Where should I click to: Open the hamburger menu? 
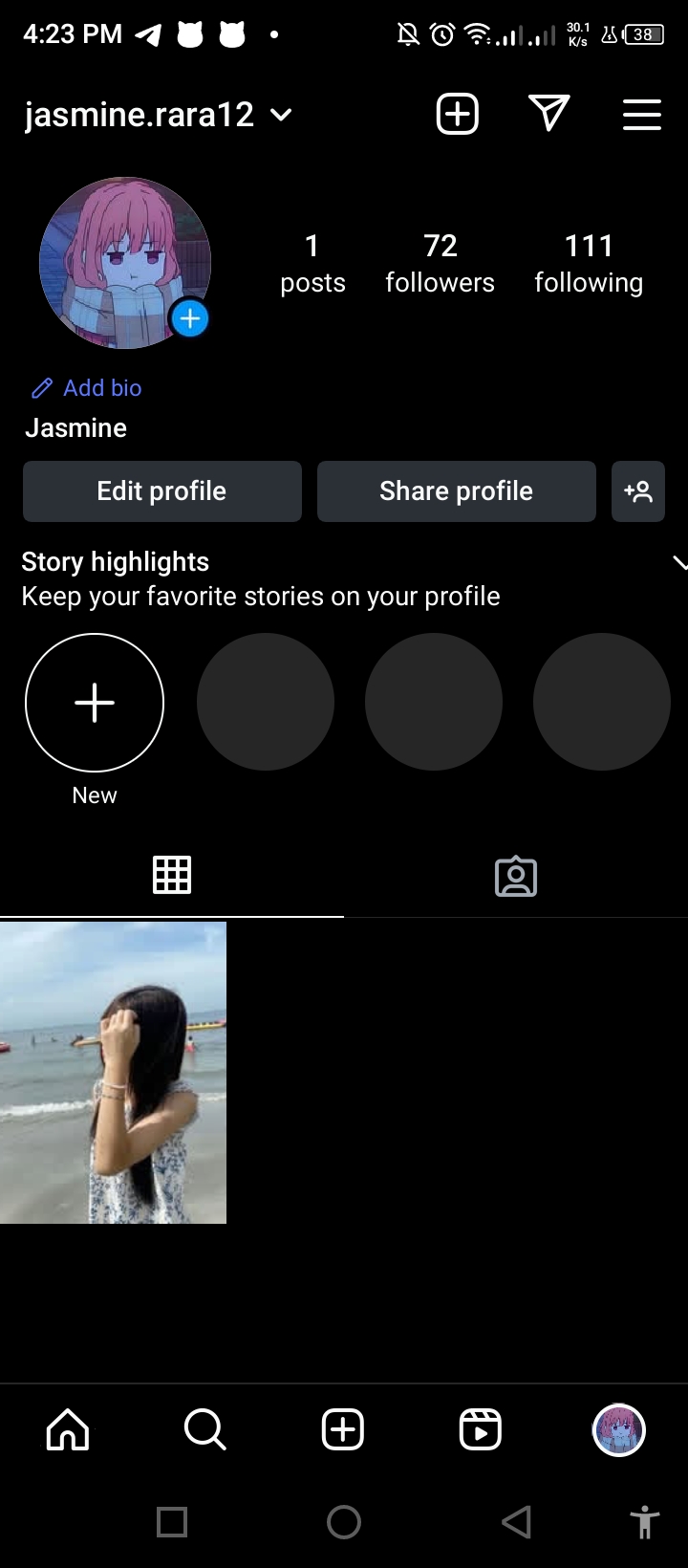pos(642,115)
